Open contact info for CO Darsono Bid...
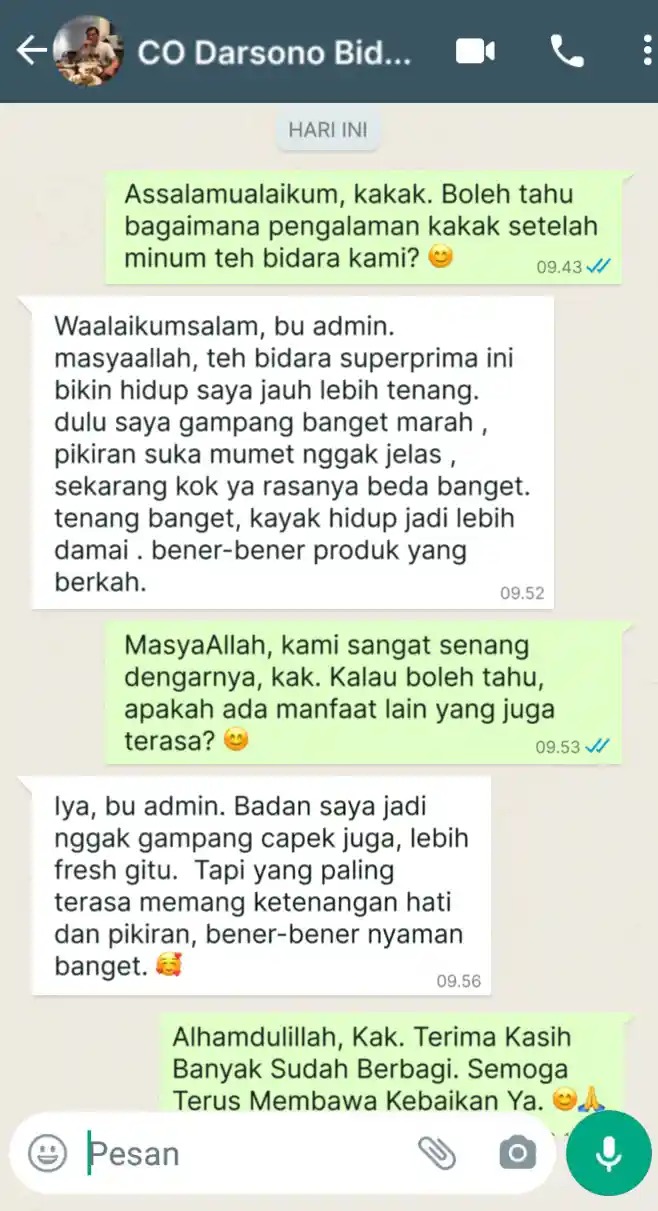 click(x=274, y=52)
